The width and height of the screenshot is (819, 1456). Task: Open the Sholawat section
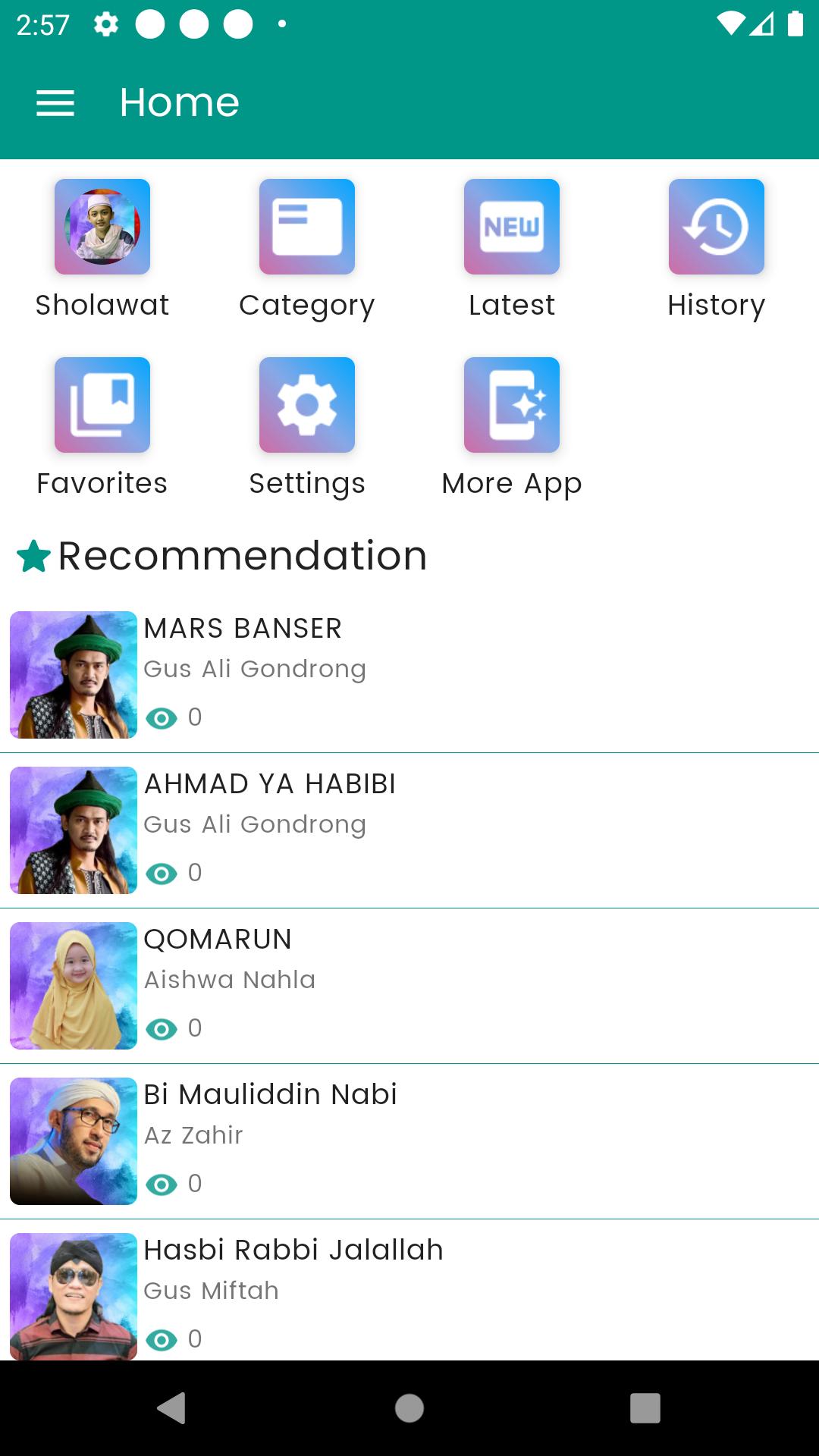(x=102, y=249)
